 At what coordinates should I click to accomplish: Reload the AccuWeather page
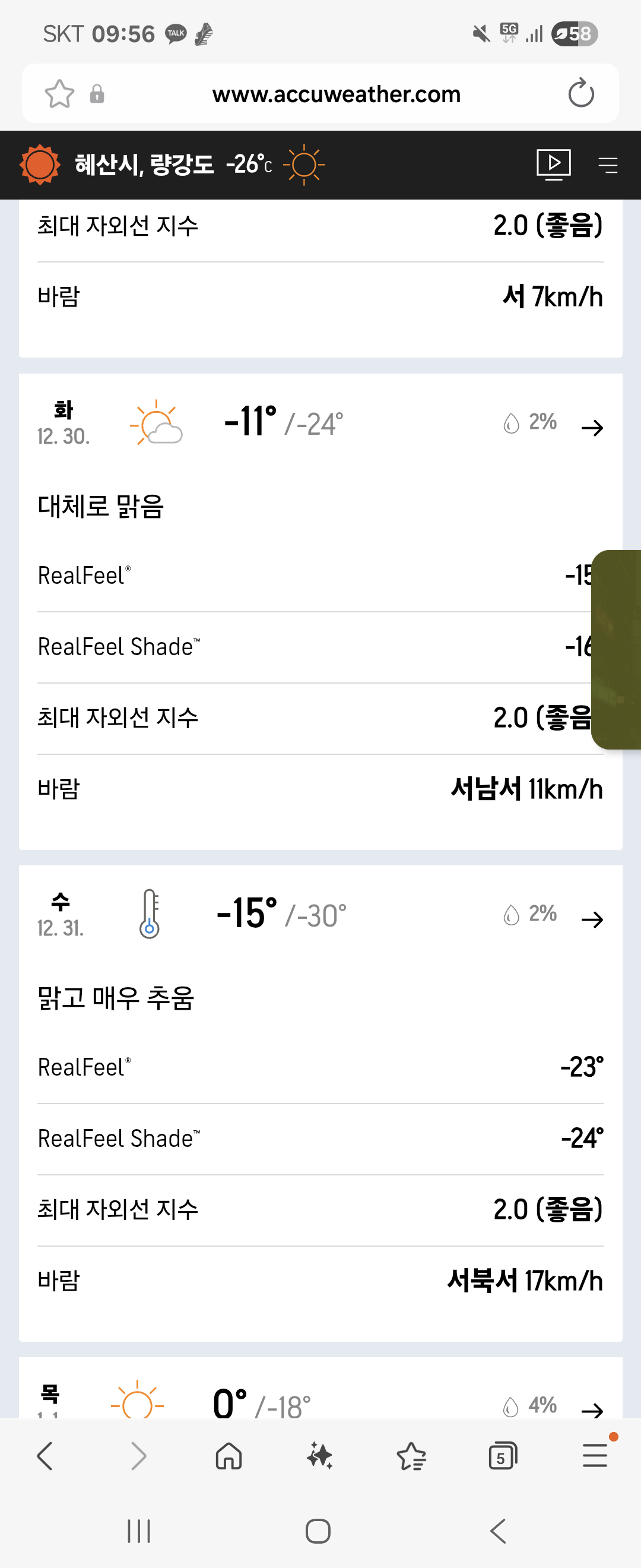580,93
